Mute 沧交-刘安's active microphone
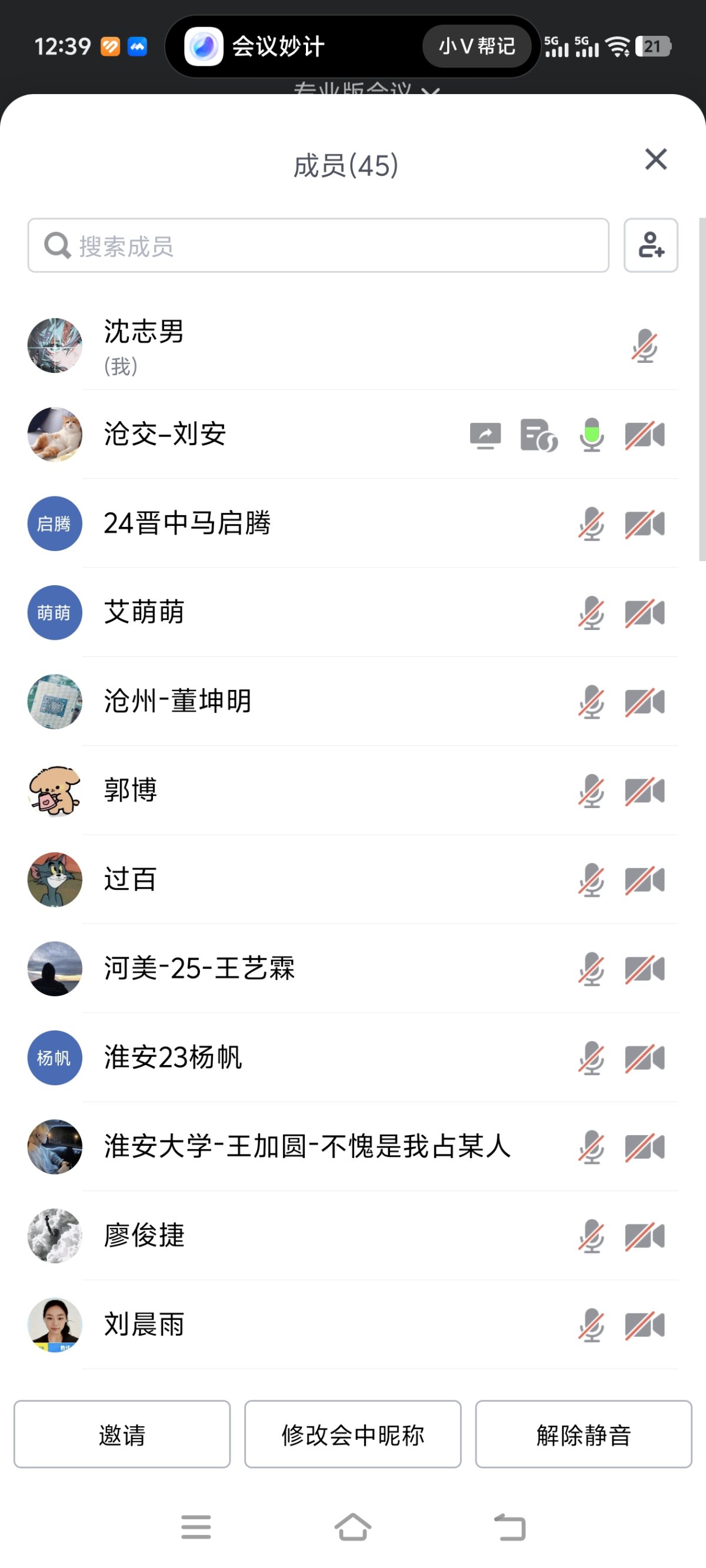This screenshot has width=706, height=1568. (590, 435)
